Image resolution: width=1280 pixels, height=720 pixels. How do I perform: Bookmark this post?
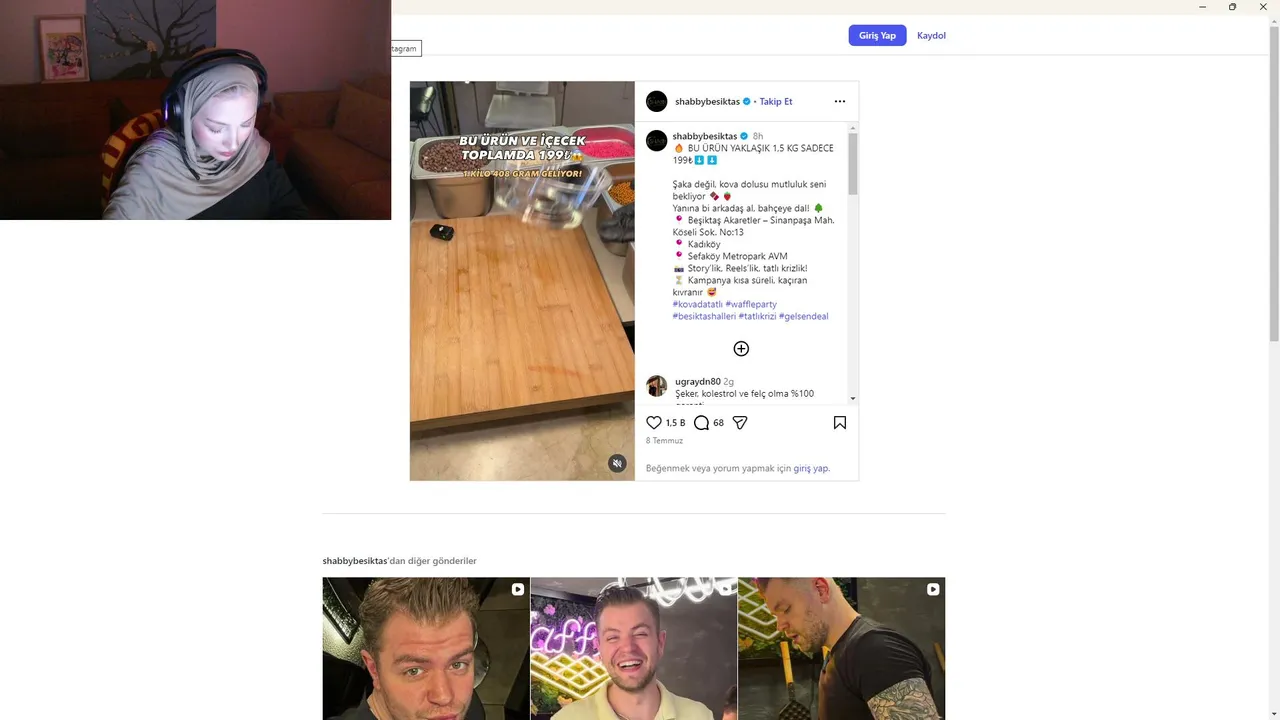(840, 423)
